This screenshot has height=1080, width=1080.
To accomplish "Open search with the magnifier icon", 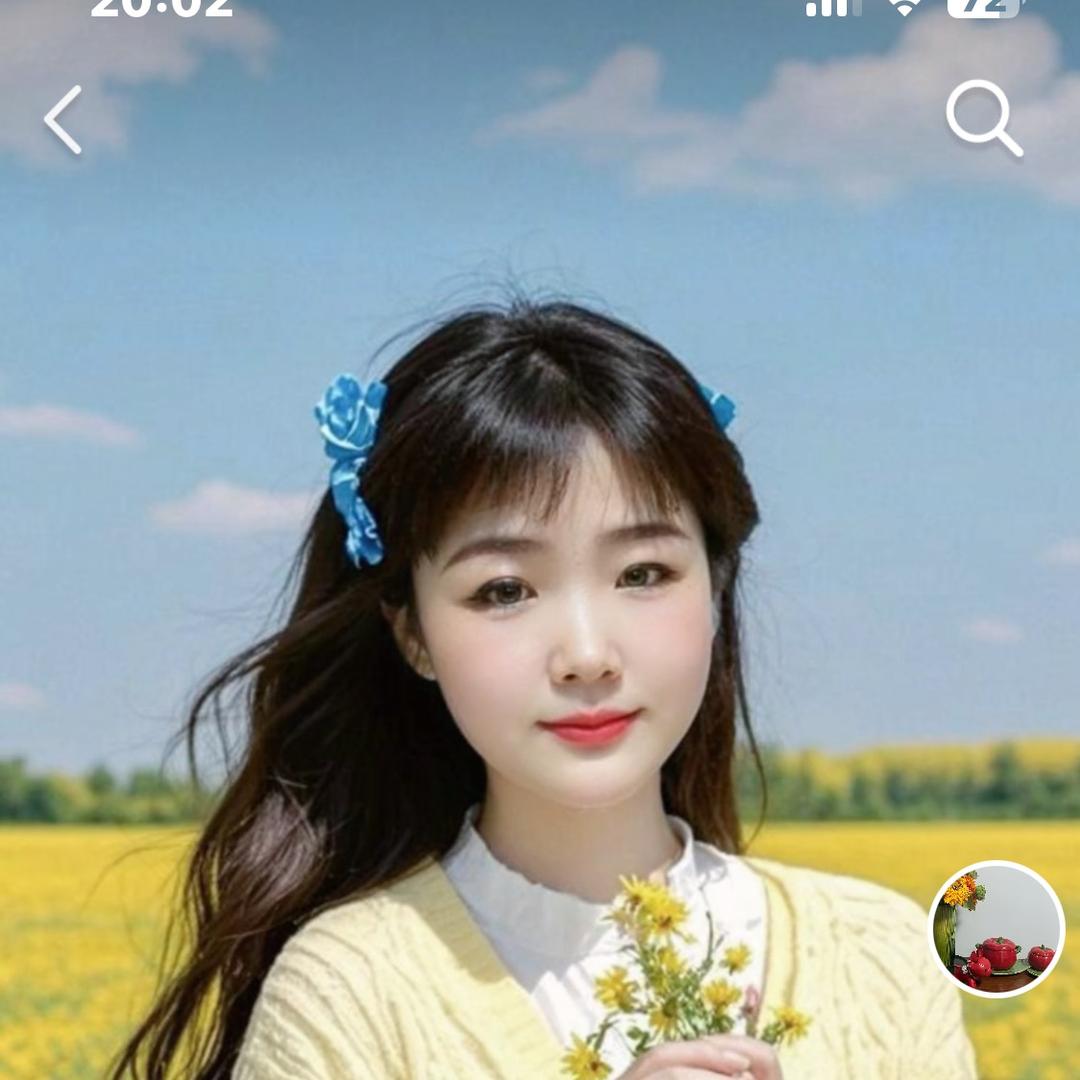I will (x=984, y=118).
